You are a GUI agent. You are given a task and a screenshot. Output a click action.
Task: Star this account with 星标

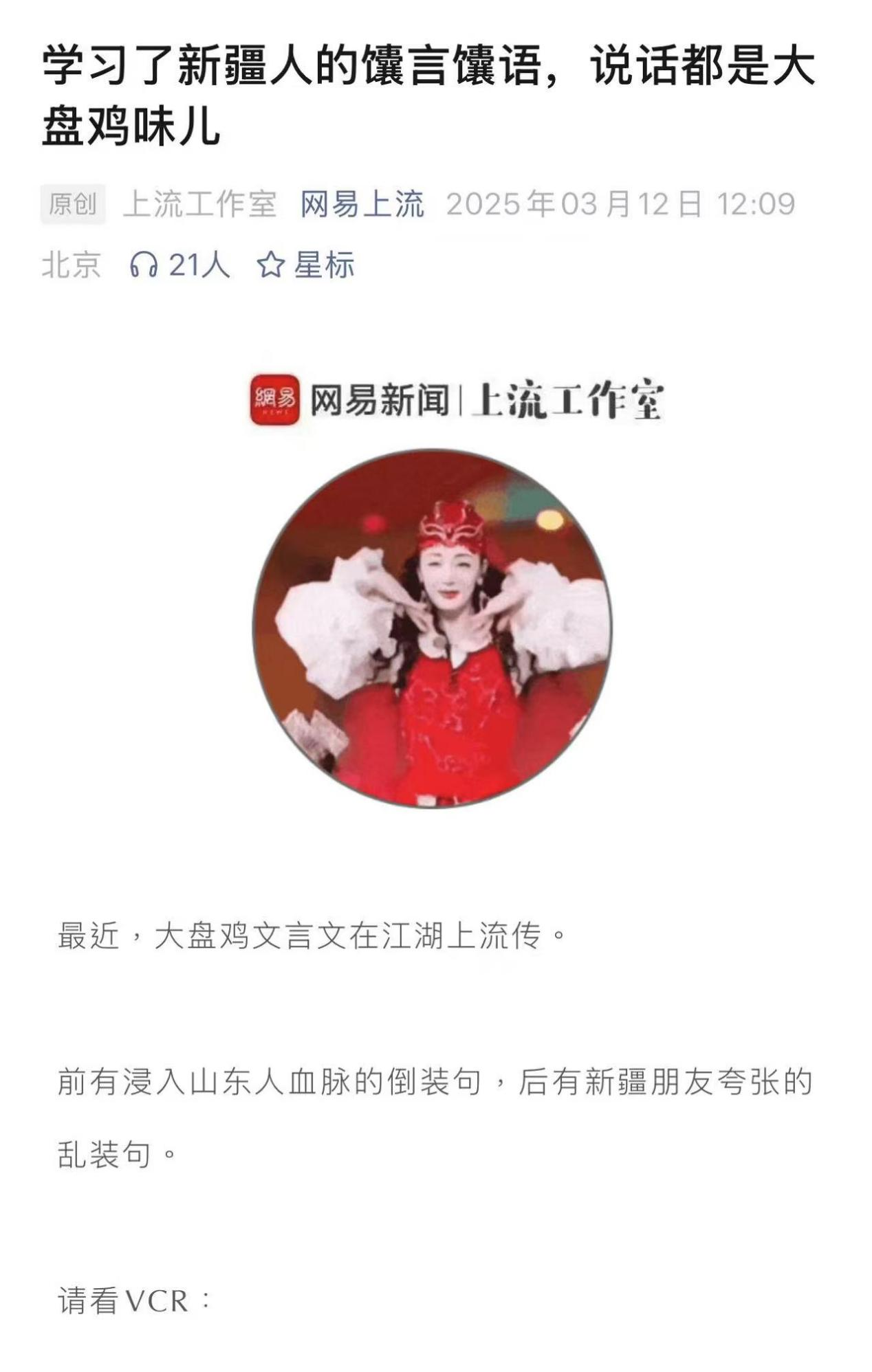[x=306, y=265]
